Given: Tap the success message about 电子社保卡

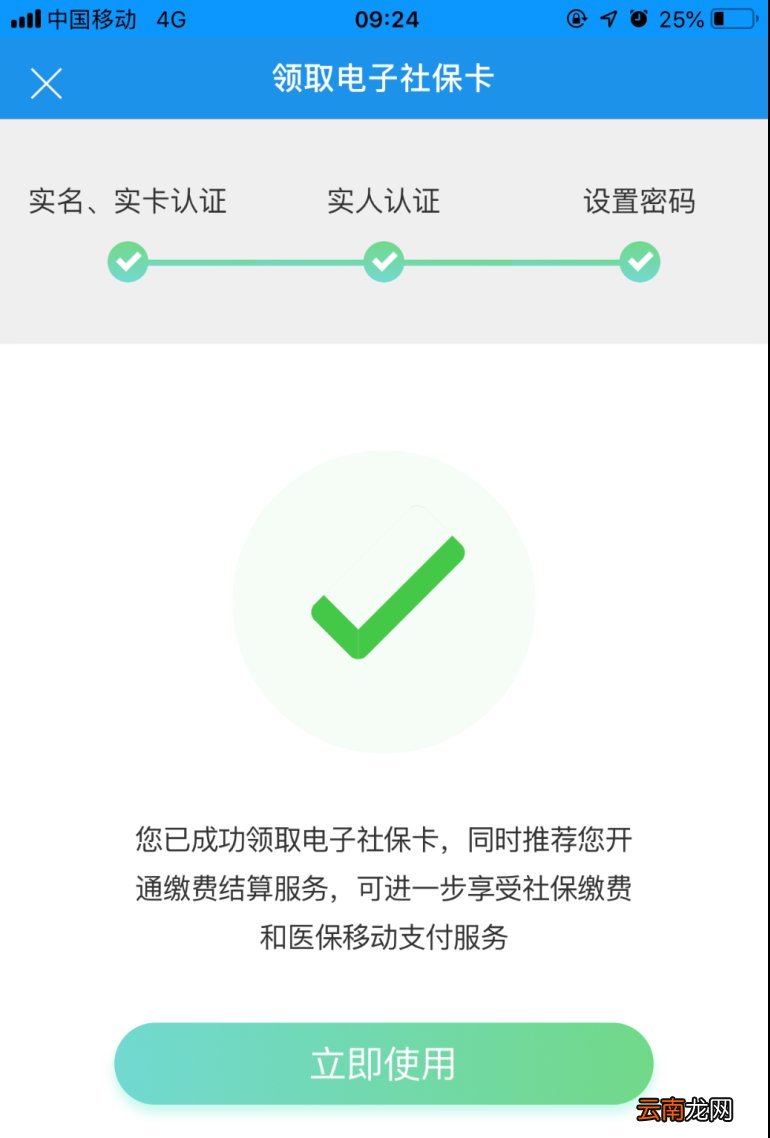Looking at the screenshot, I should [385, 884].
